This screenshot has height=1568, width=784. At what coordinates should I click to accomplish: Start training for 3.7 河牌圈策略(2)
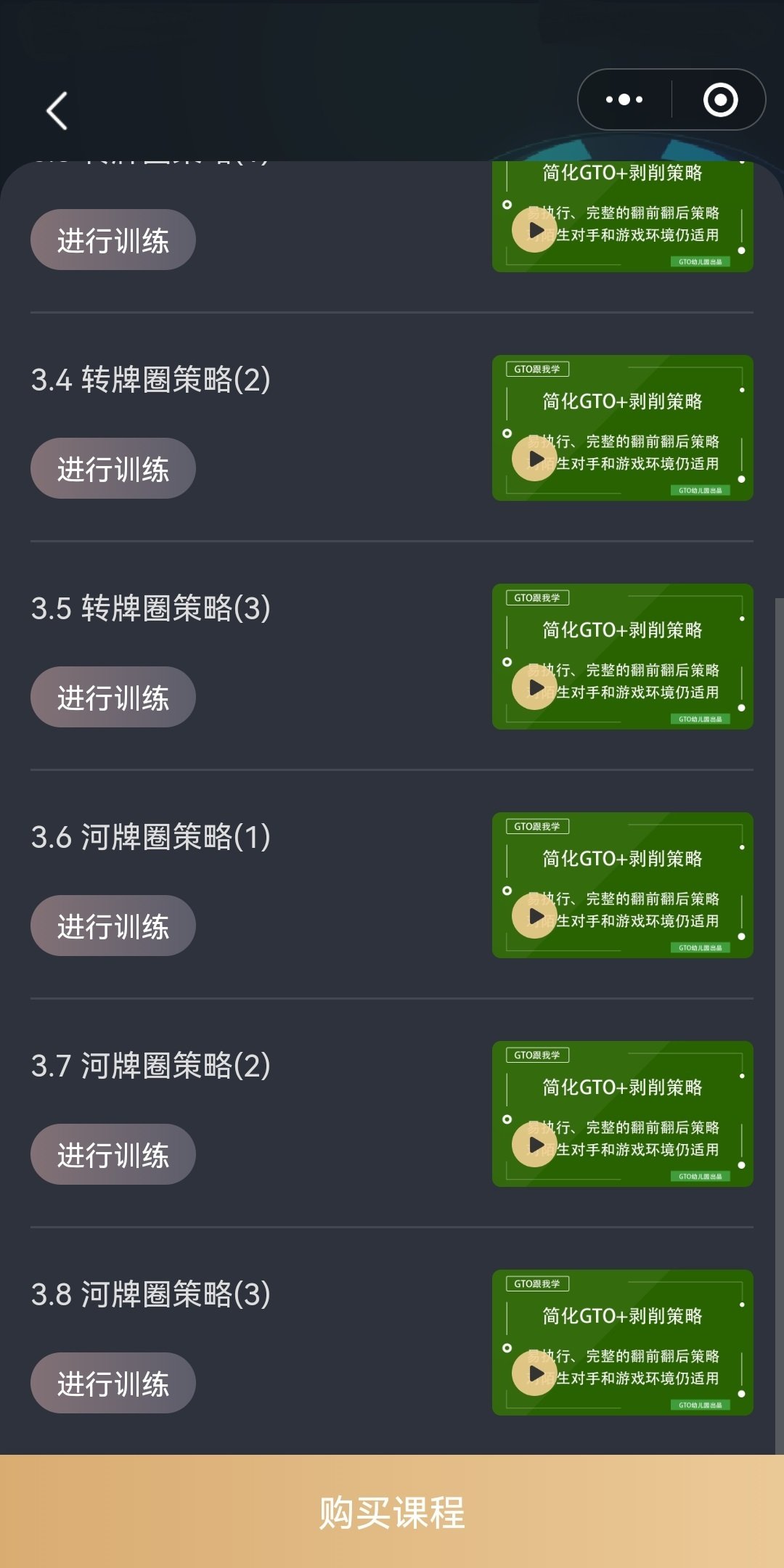coord(113,1154)
